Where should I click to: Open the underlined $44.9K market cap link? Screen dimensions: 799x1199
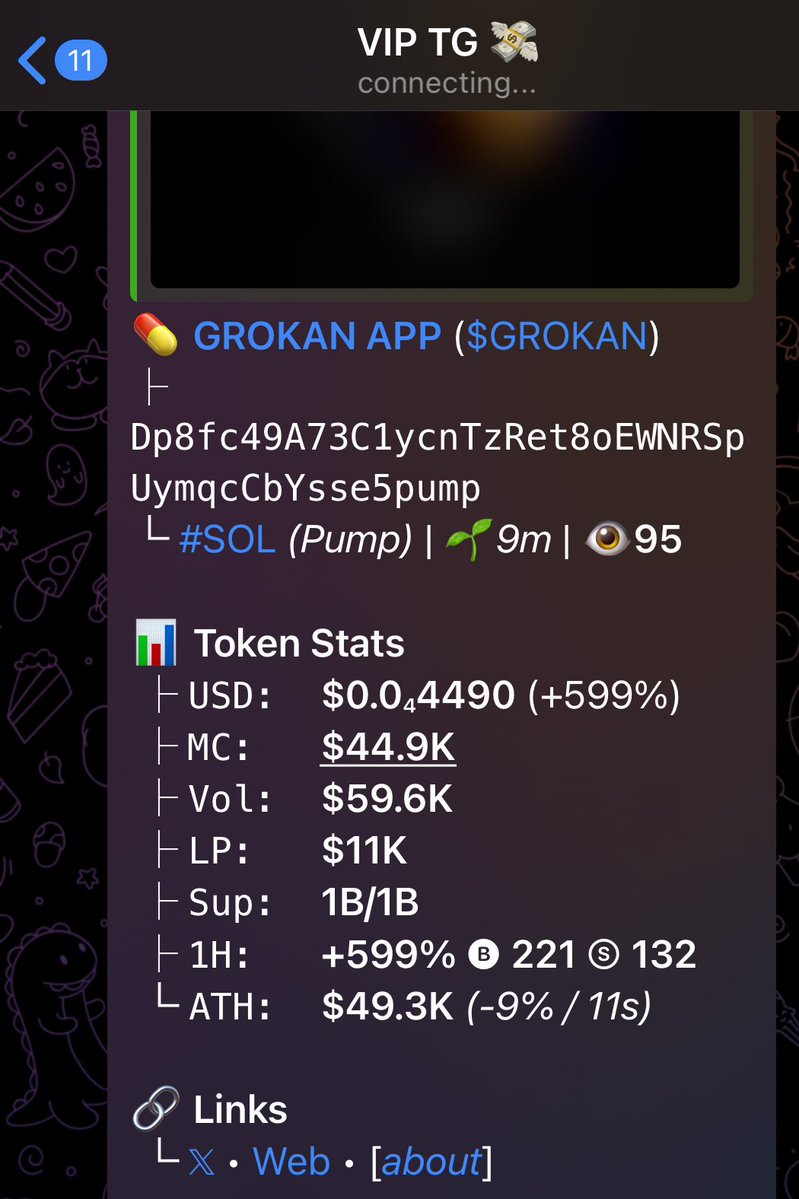(x=388, y=747)
